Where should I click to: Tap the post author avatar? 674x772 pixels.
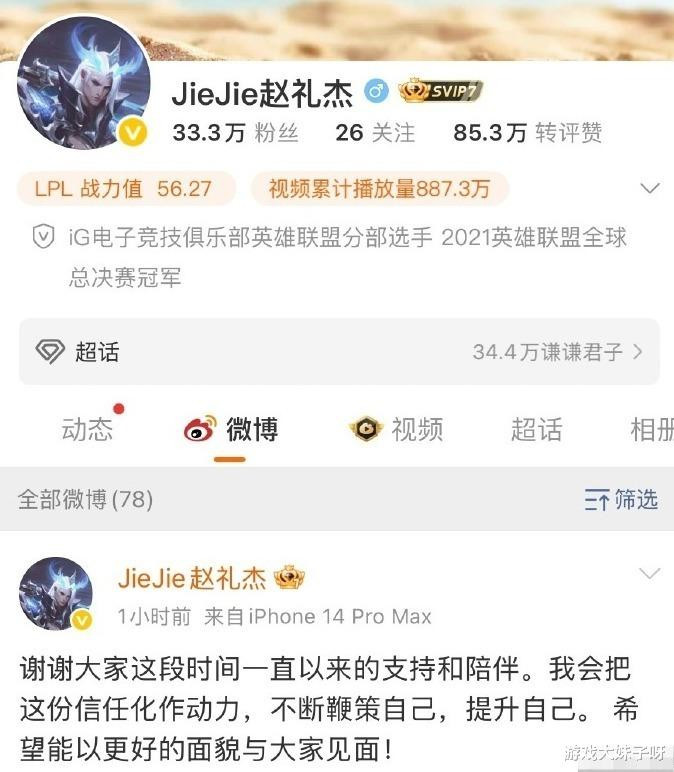(x=56, y=594)
